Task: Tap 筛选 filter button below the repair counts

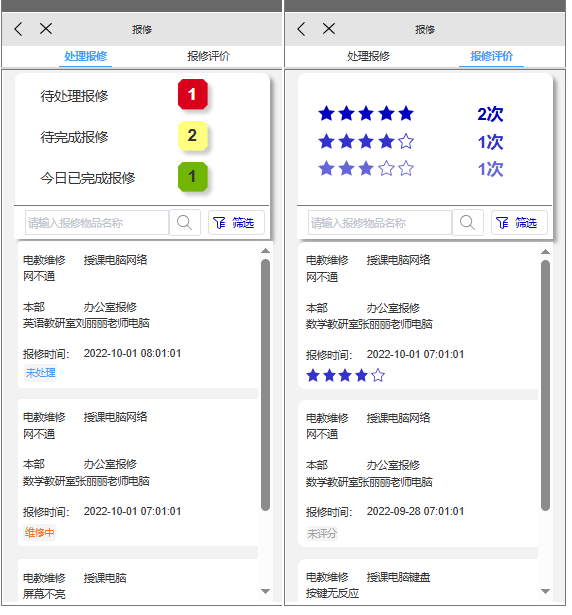Action: click(x=237, y=223)
